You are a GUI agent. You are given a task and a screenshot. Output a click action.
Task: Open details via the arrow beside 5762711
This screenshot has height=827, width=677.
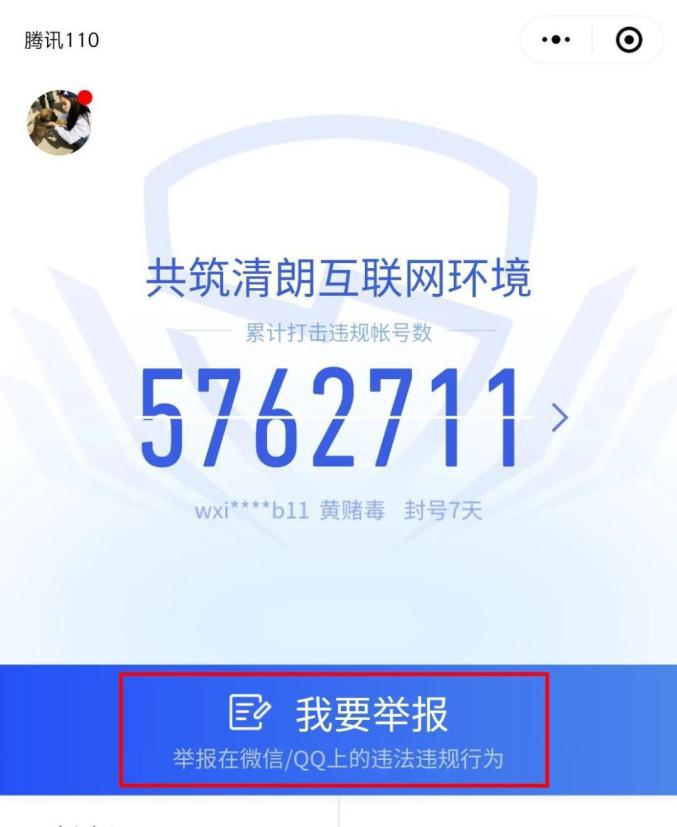point(560,417)
